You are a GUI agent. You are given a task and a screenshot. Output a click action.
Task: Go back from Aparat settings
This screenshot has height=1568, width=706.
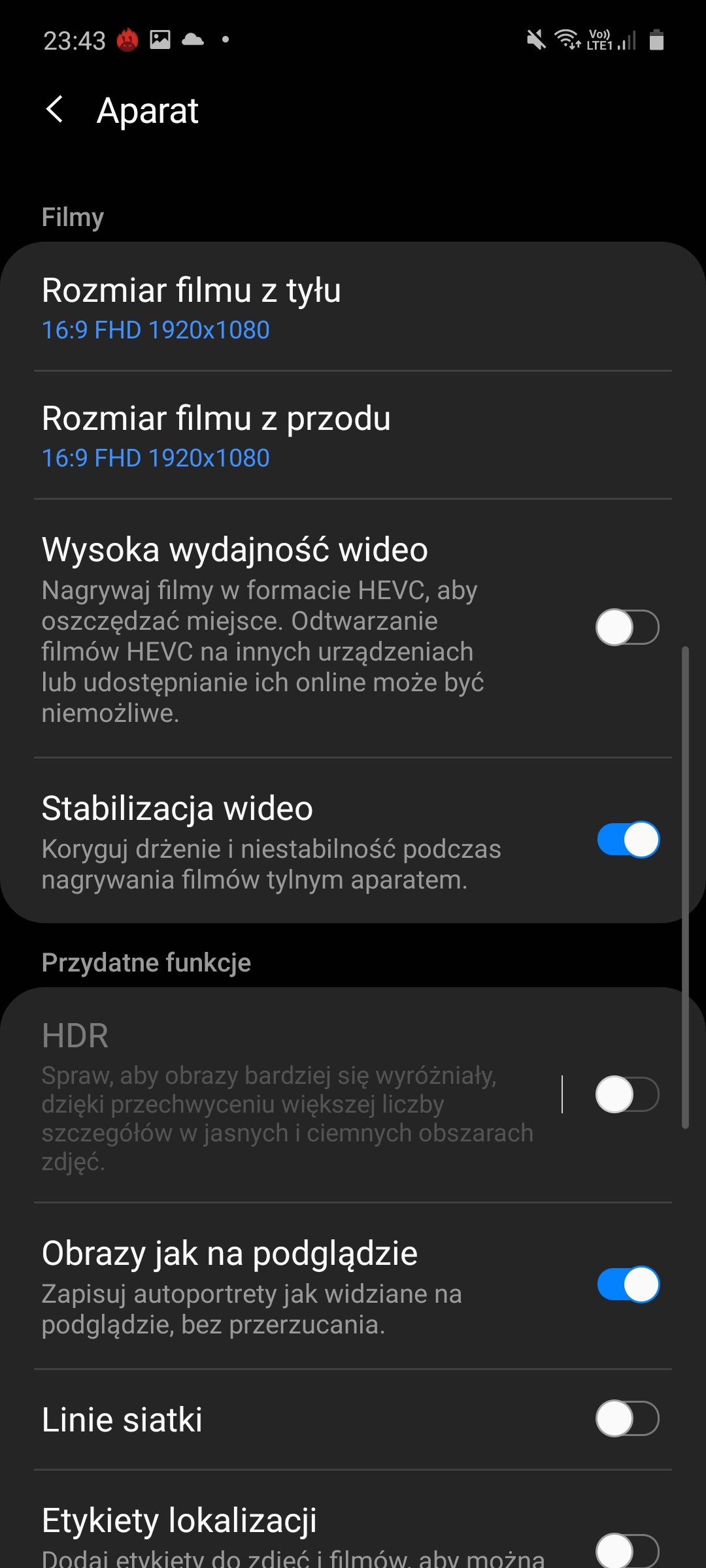(55, 110)
